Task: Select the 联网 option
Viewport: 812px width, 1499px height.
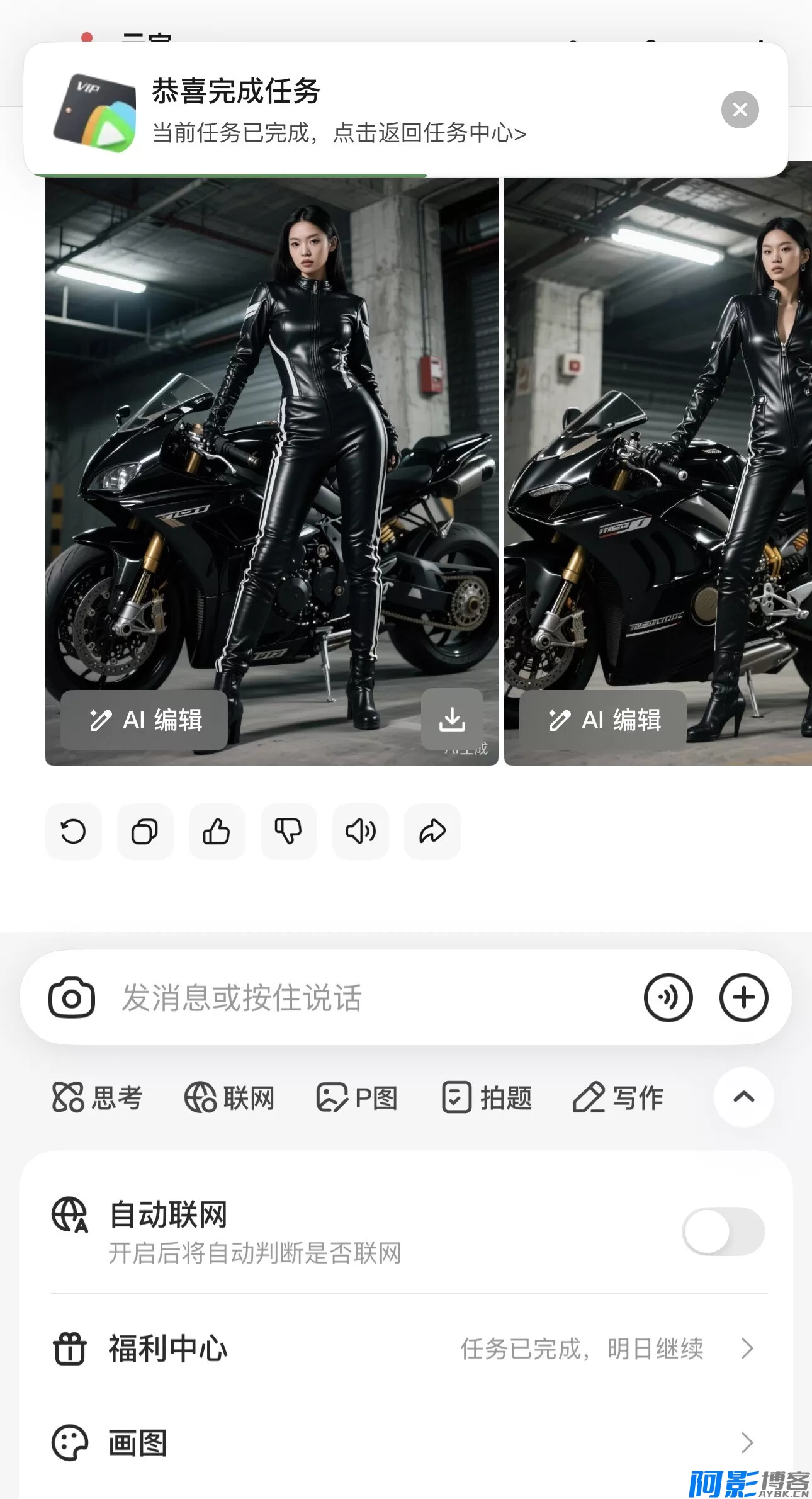Action: (x=229, y=1098)
